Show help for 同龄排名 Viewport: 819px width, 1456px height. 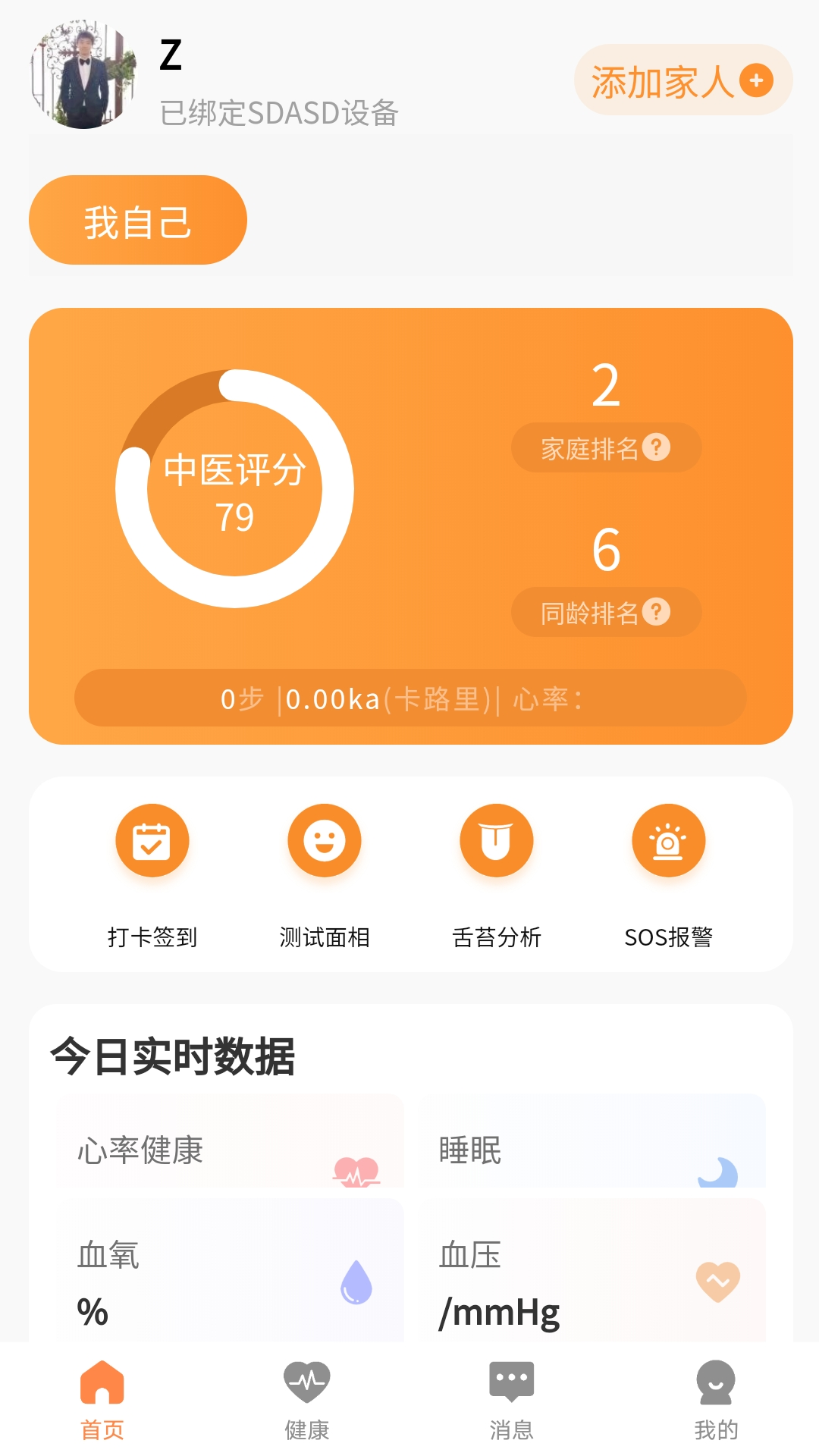point(656,612)
